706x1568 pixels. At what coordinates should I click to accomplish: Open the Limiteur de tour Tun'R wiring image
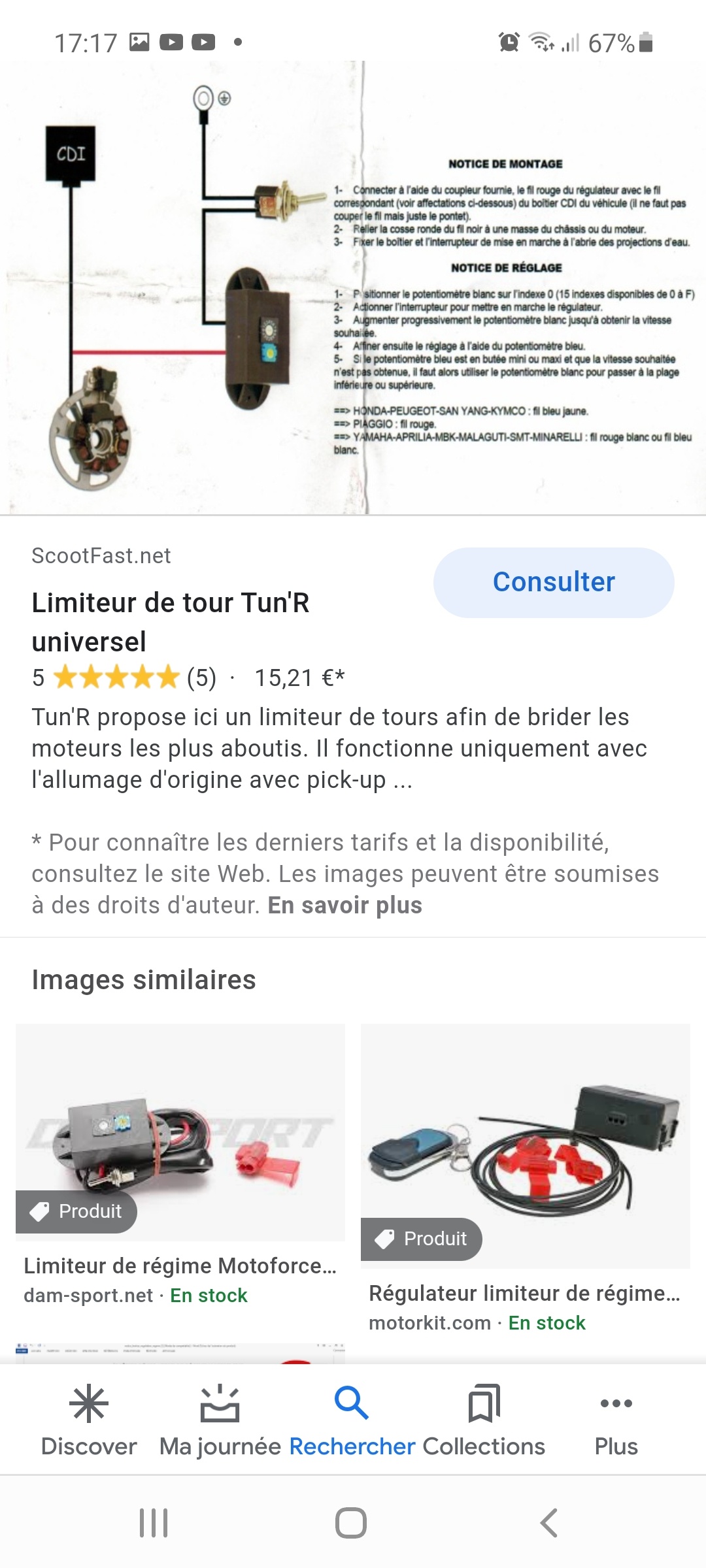[353, 287]
